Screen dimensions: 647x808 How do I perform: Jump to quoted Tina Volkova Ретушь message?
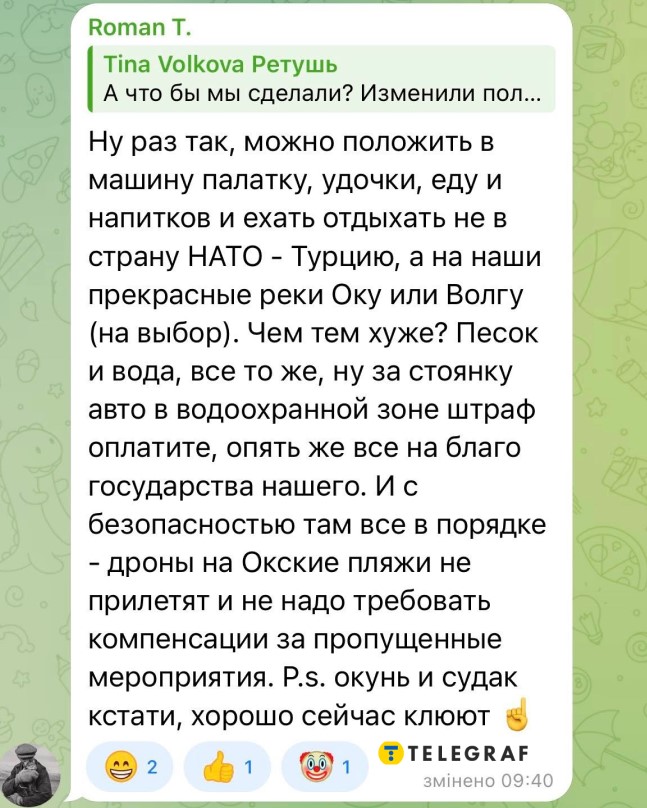point(322,81)
